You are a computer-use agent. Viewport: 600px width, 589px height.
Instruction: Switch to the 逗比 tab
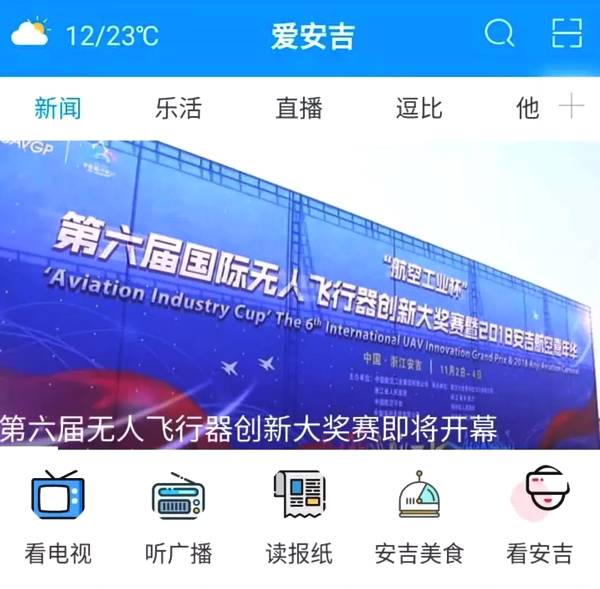pos(419,108)
